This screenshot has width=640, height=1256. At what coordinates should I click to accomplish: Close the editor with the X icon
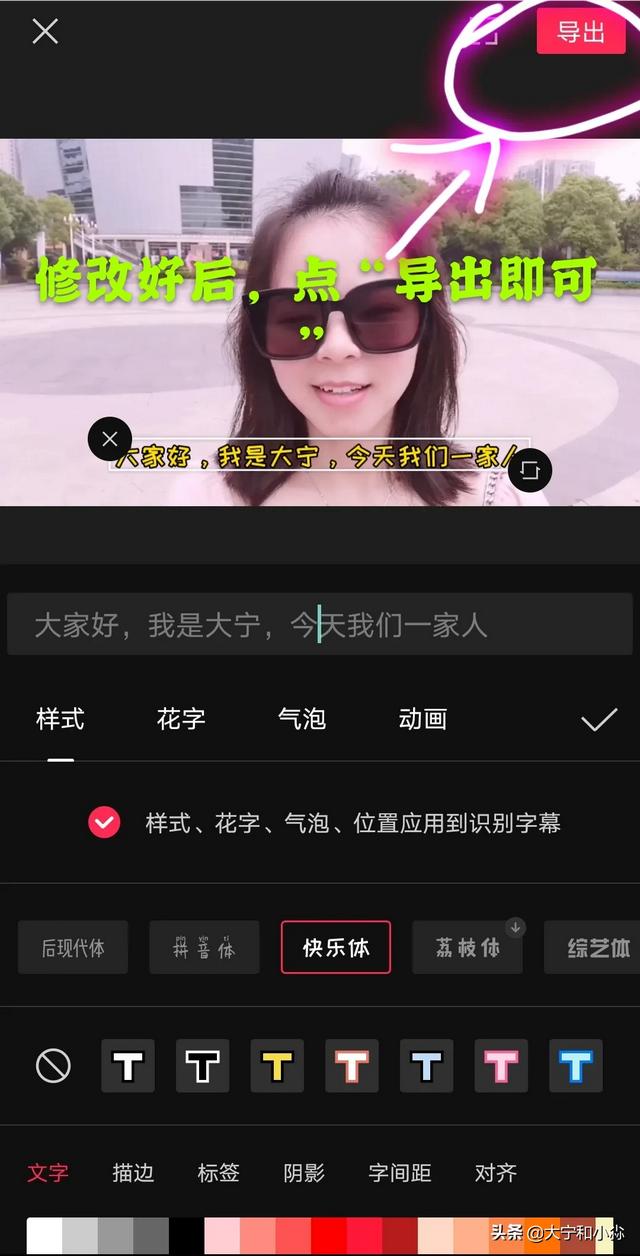point(45,31)
